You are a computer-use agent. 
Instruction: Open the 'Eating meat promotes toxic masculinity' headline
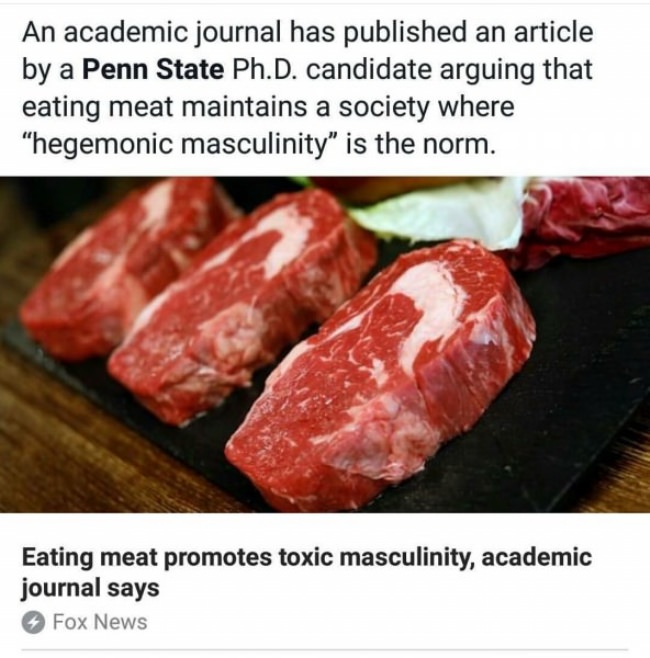(x=306, y=571)
